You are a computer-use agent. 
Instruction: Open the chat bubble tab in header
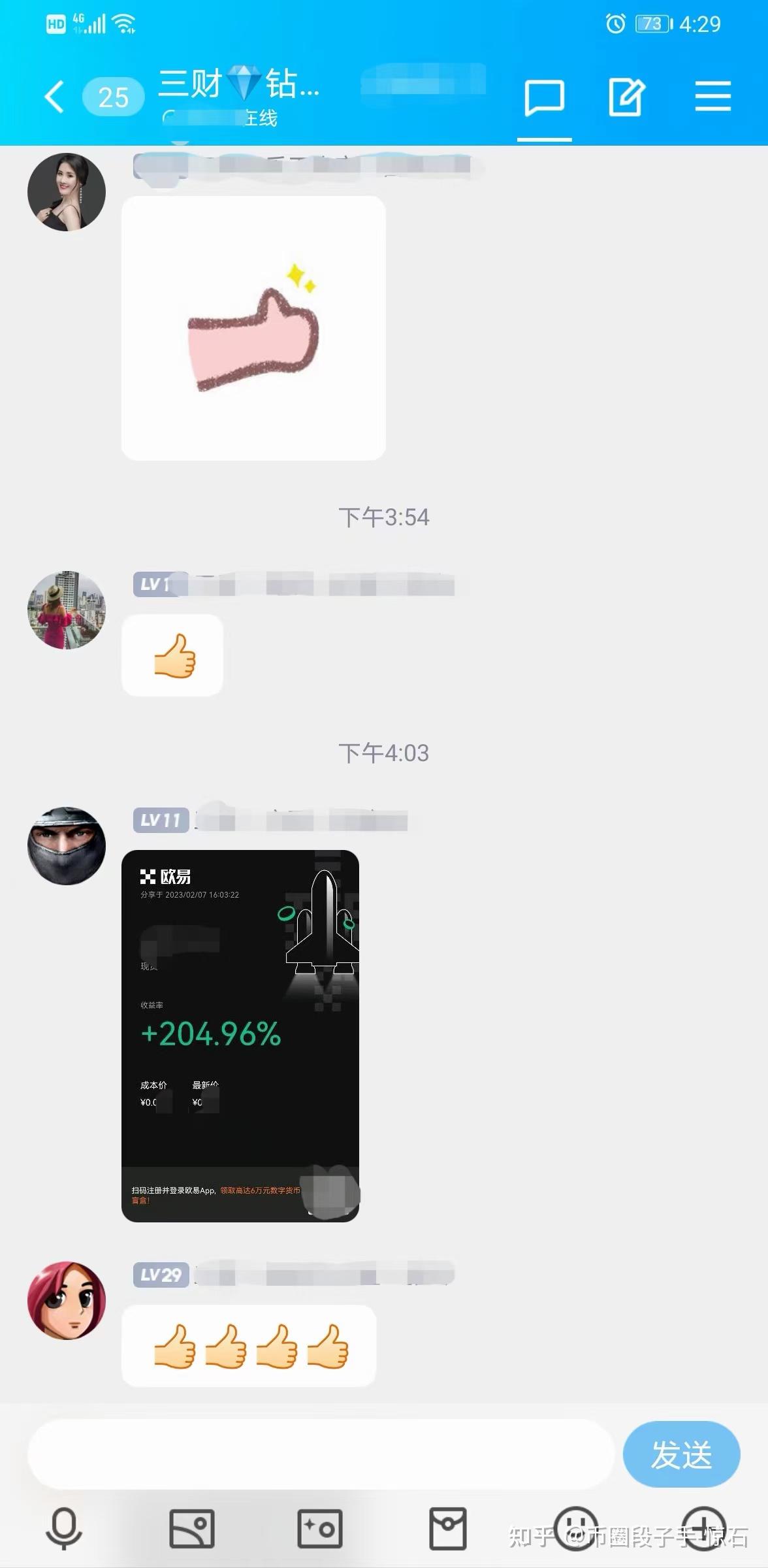[x=544, y=98]
